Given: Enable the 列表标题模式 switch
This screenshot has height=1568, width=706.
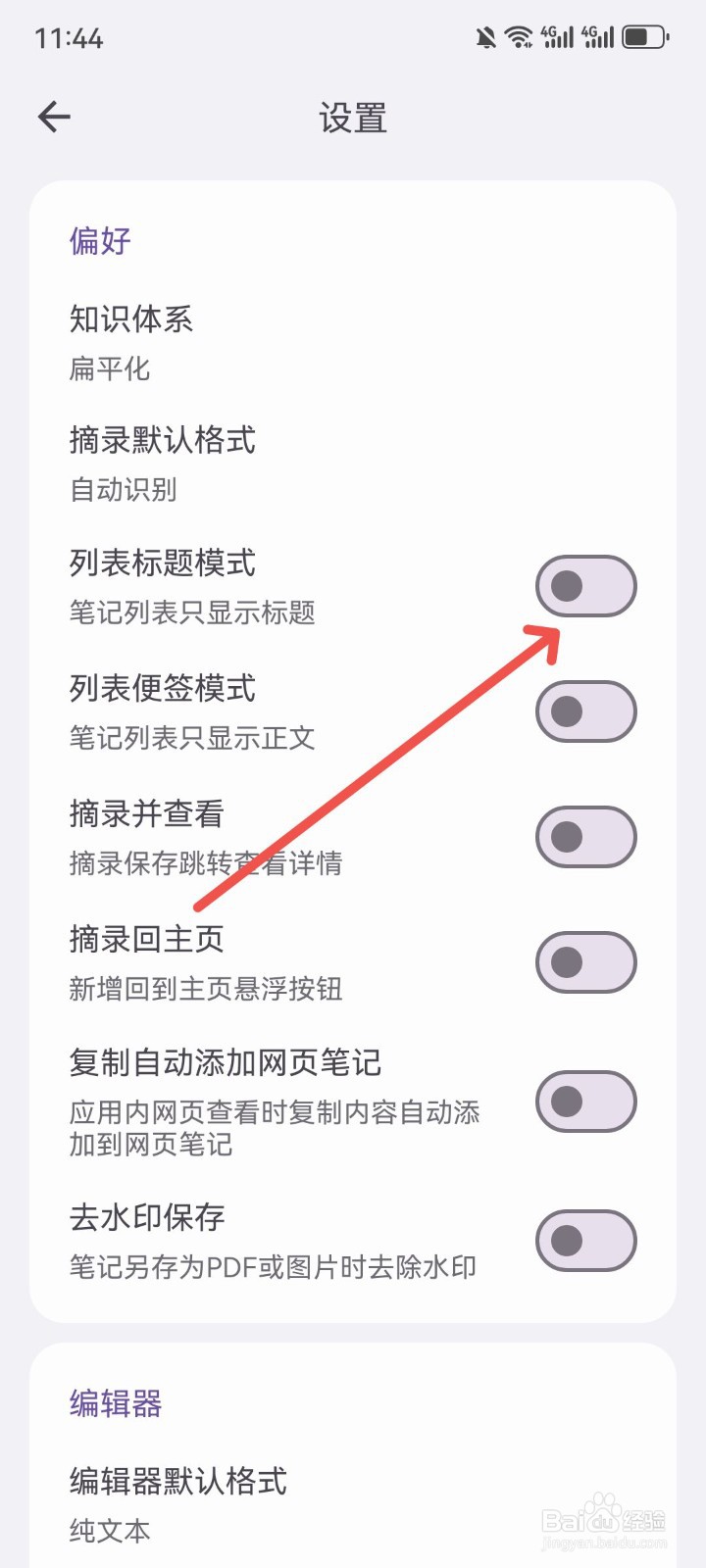Looking at the screenshot, I should (x=585, y=585).
